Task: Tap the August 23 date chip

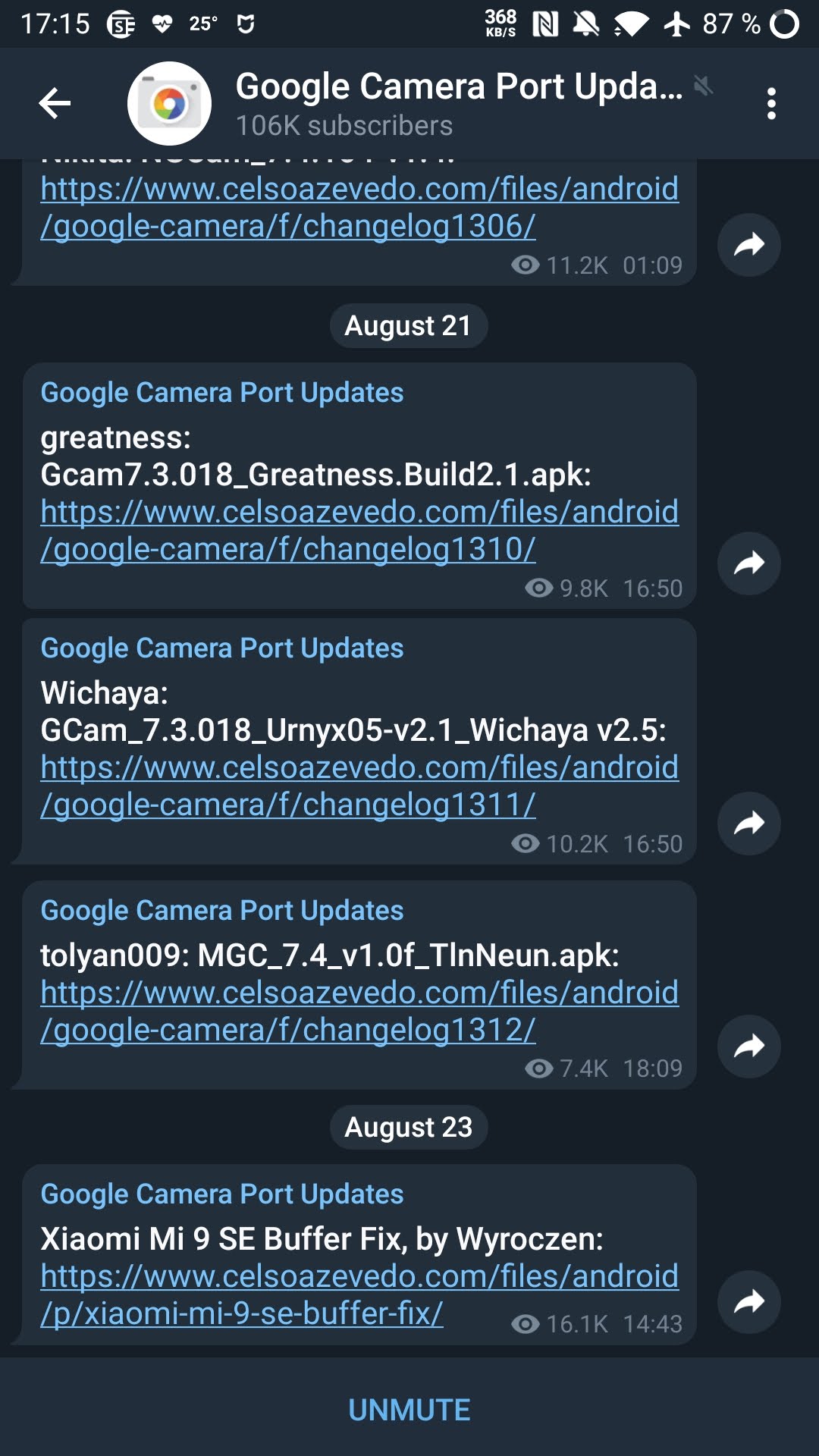Action: (x=409, y=1127)
